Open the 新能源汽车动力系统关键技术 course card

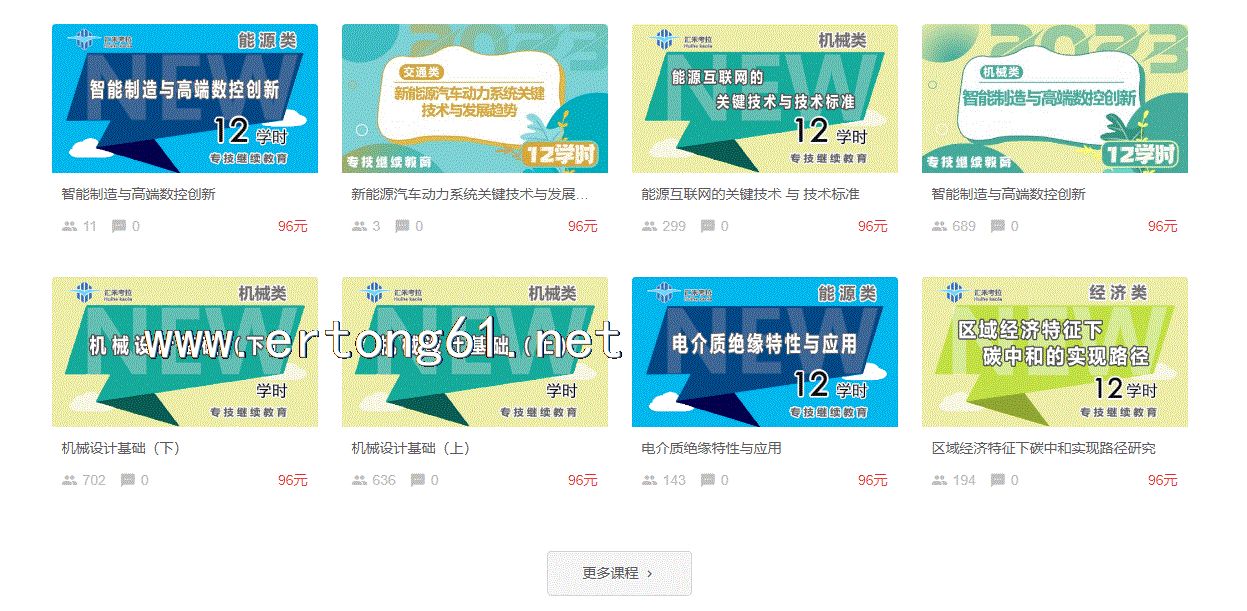474,99
